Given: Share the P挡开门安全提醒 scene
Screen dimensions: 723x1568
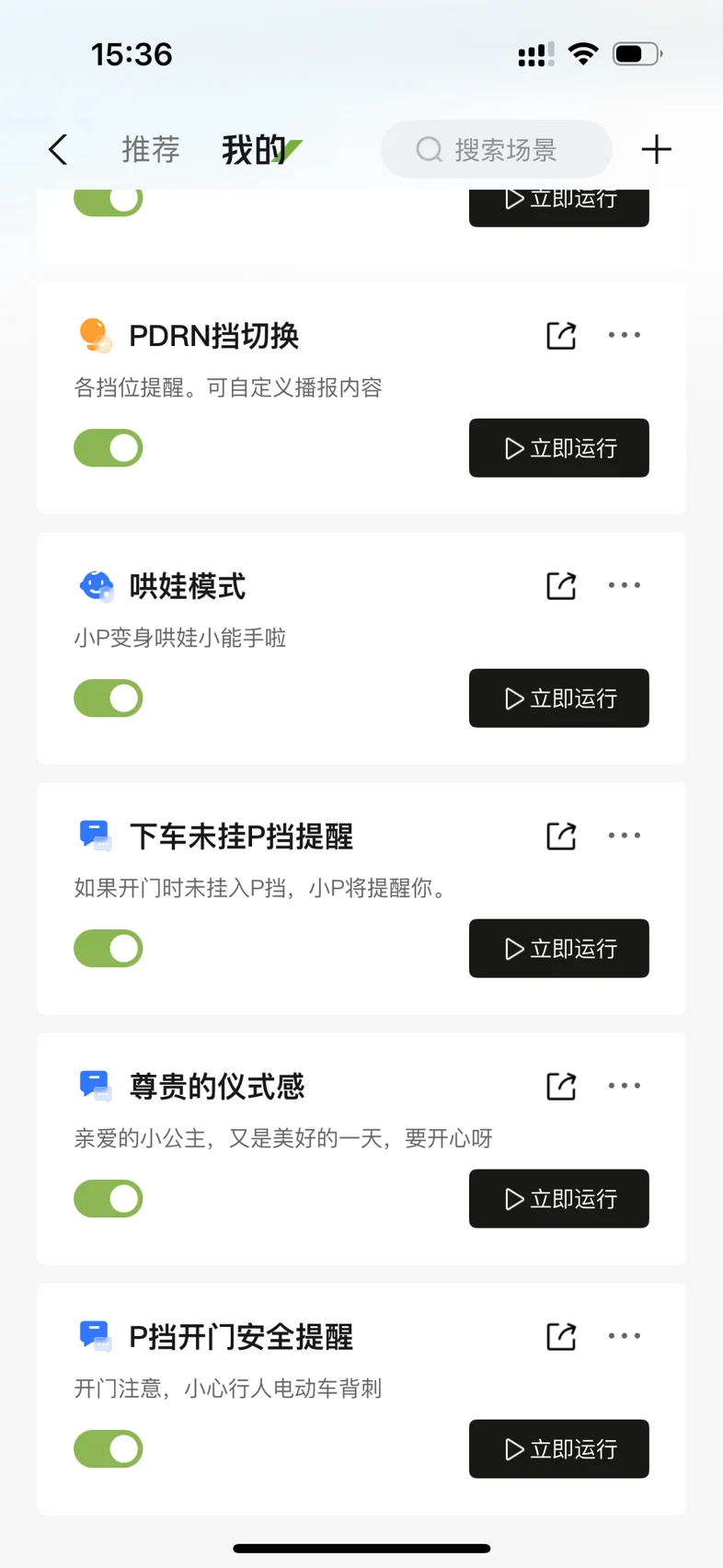Looking at the screenshot, I should (561, 1337).
